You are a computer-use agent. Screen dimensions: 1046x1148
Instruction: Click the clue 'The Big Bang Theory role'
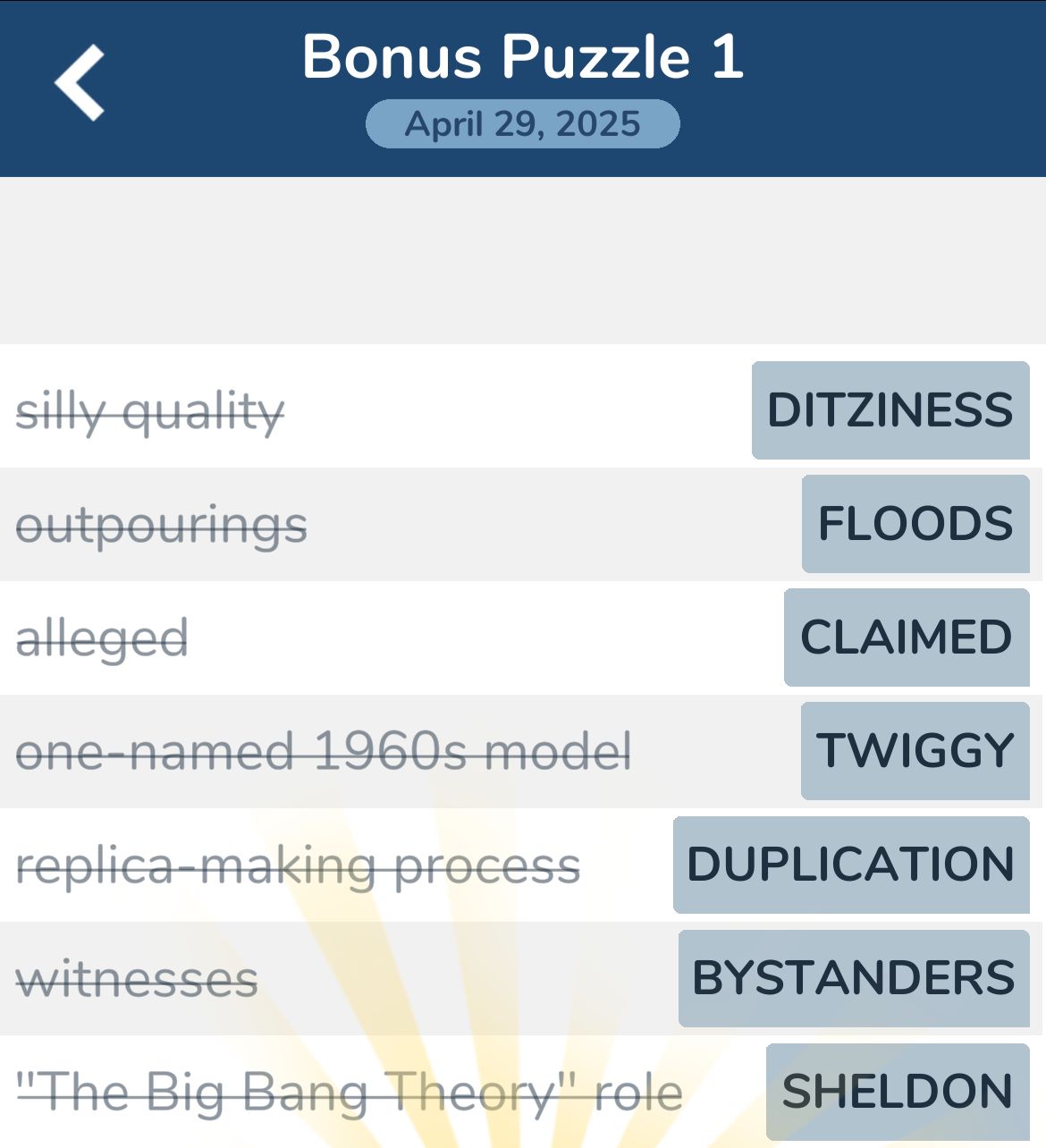349,1089
